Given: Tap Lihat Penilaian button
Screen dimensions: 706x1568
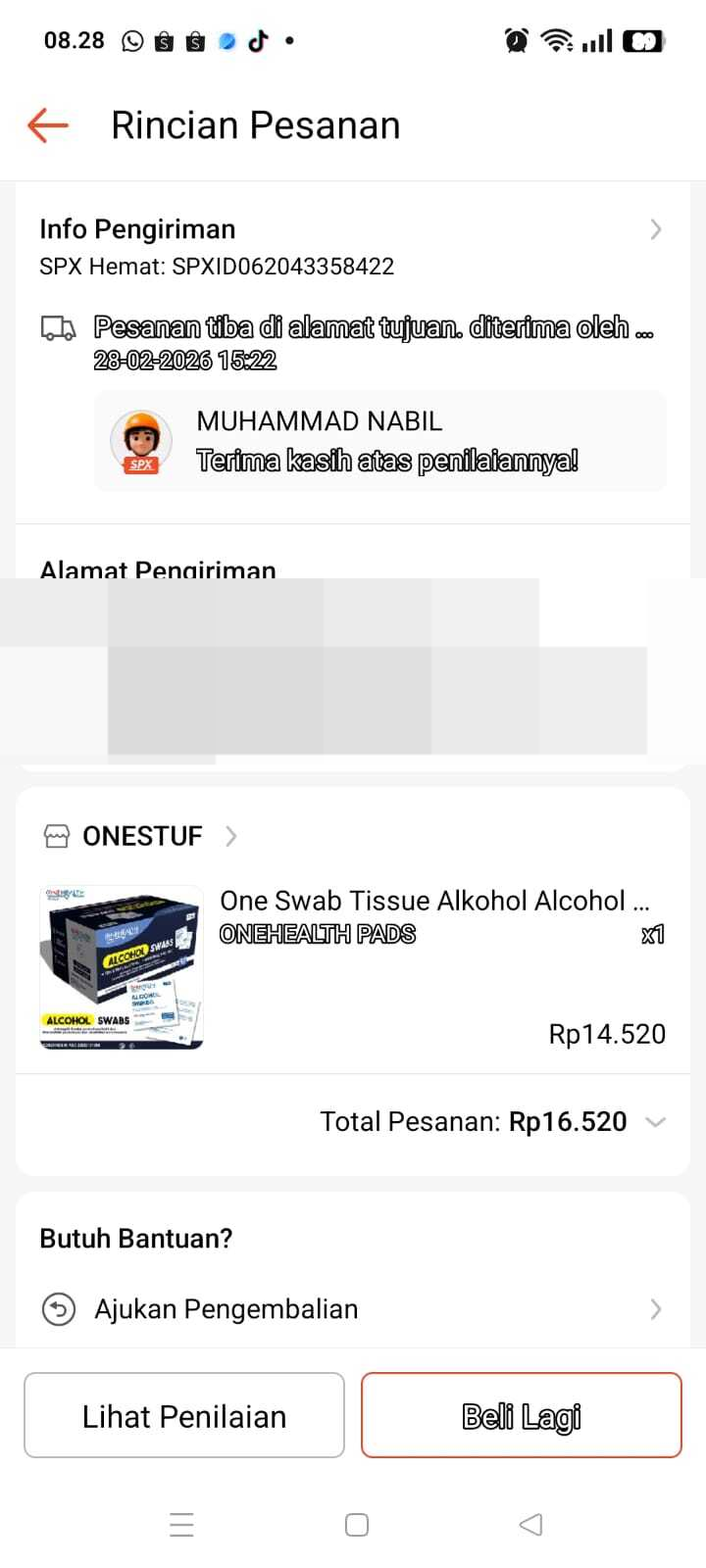Looking at the screenshot, I should click(184, 1416).
